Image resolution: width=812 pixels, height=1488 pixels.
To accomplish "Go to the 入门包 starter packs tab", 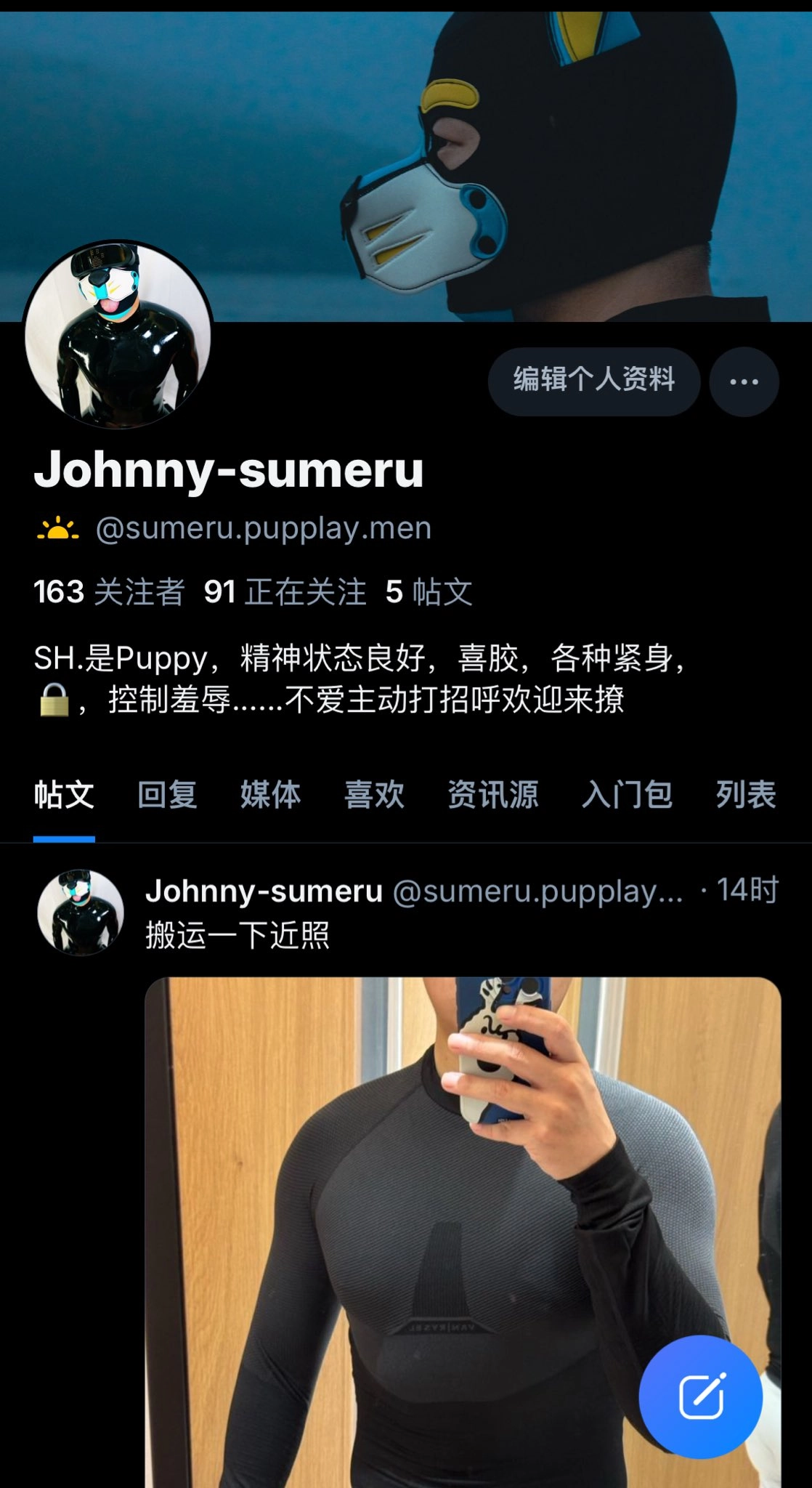I will coord(627,794).
